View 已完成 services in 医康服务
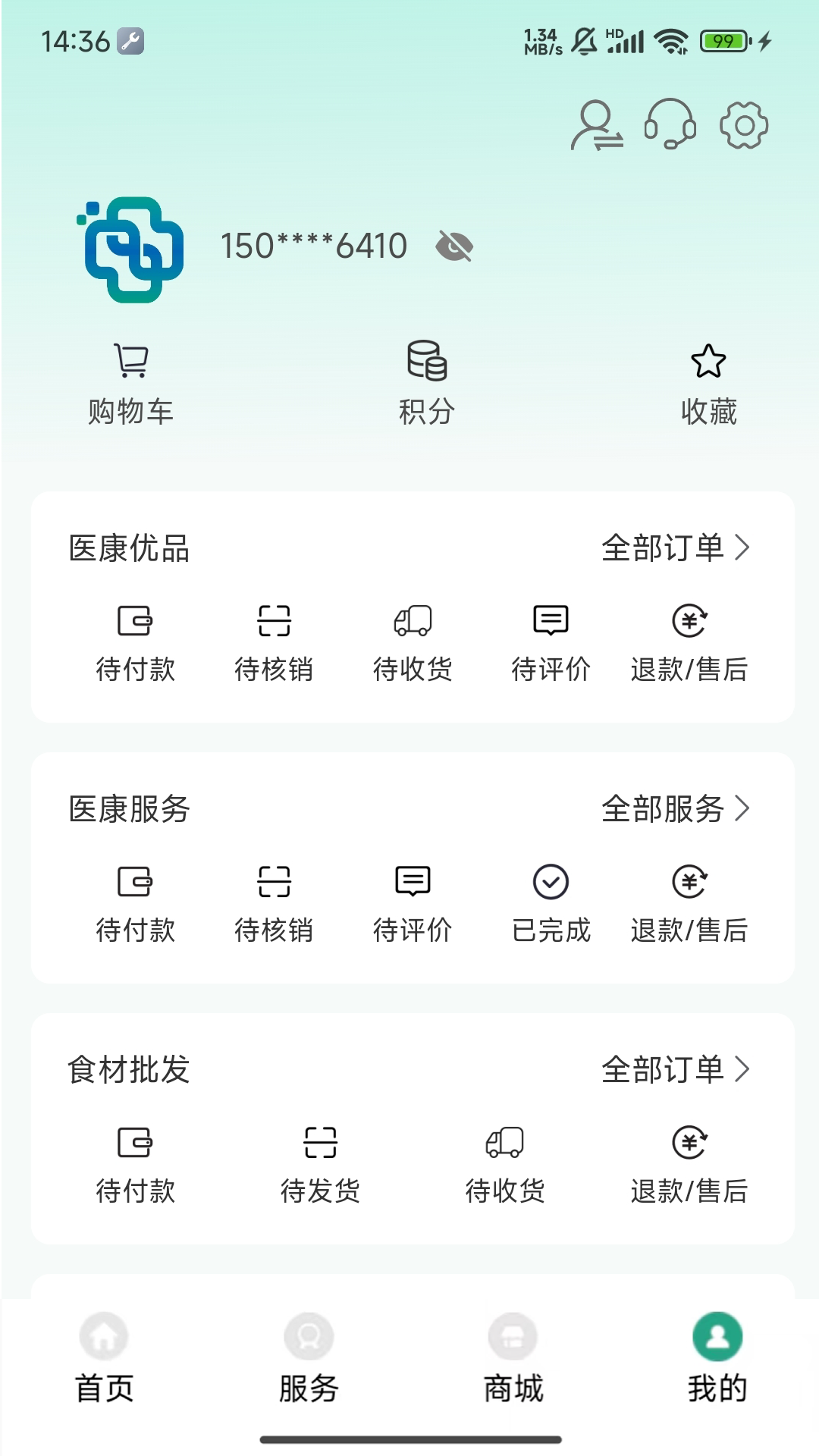Viewport: 819px width, 1456px height. click(x=551, y=904)
